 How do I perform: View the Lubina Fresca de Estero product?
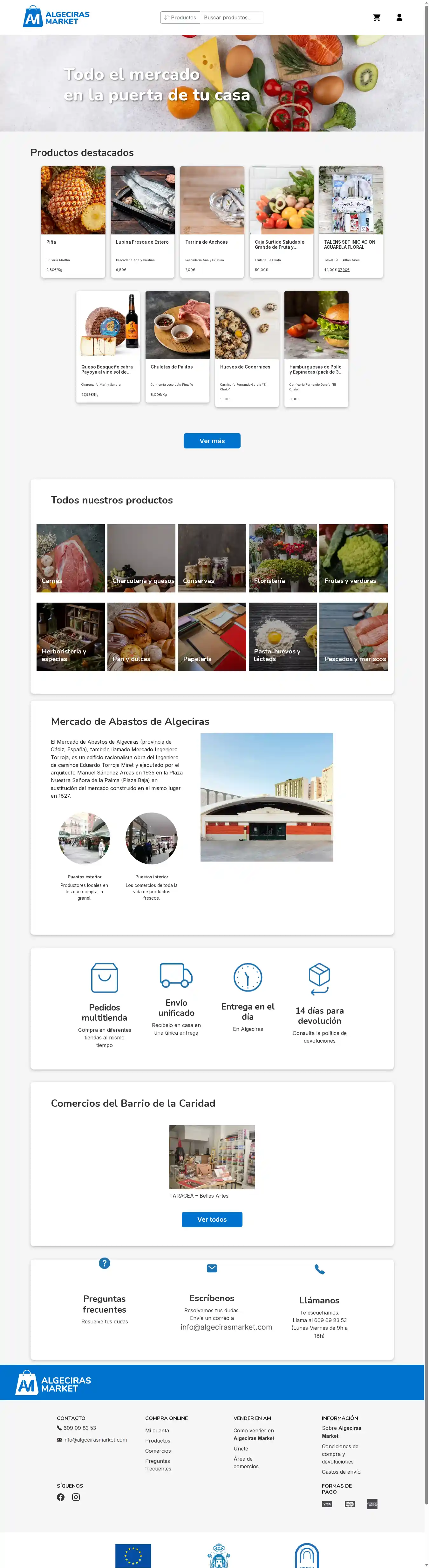coord(142,221)
